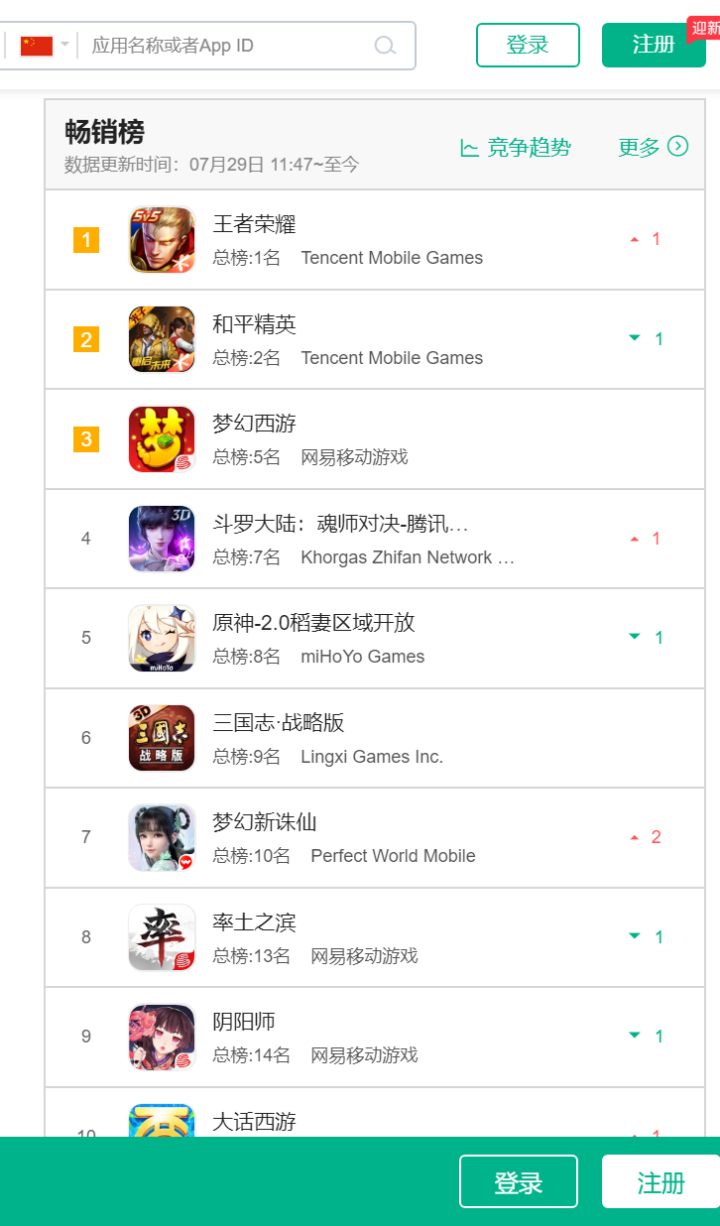Open 斗罗大陆：魂师对决 entry
Image resolution: width=720 pixels, height=1226 pixels.
tap(340, 524)
